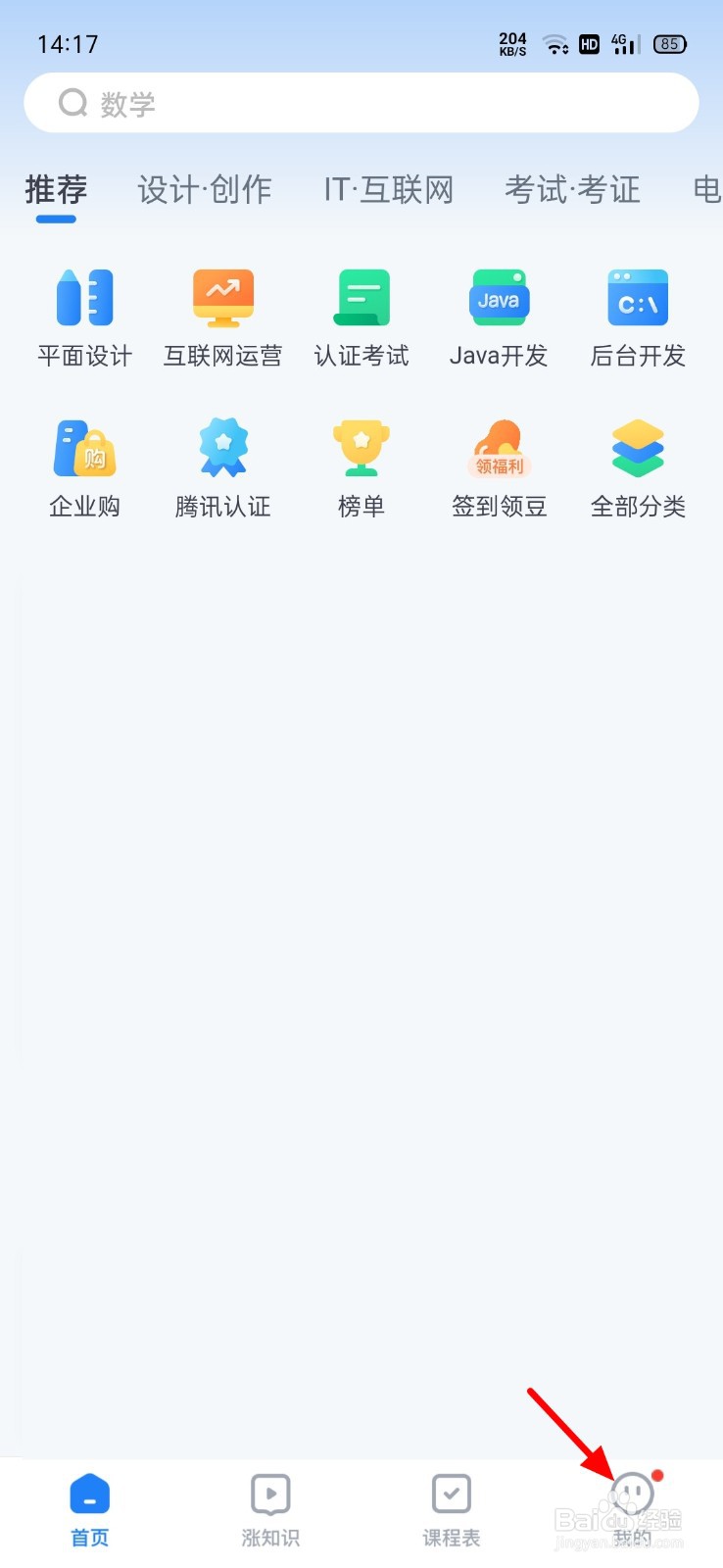723x1568 pixels.
Task: View the 榜单 rankings
Action: 361,468
